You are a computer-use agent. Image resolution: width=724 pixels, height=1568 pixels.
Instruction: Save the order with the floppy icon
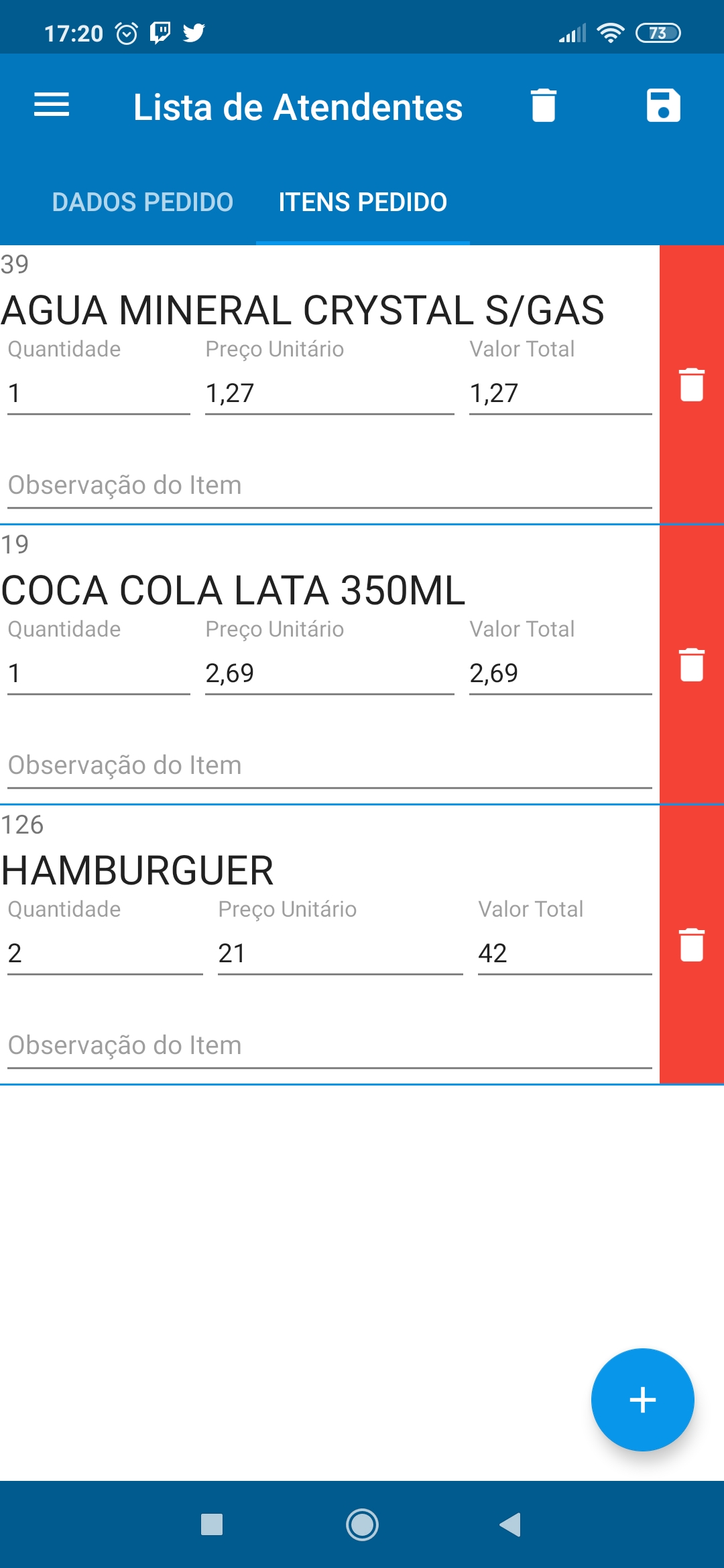click(664, 105)
